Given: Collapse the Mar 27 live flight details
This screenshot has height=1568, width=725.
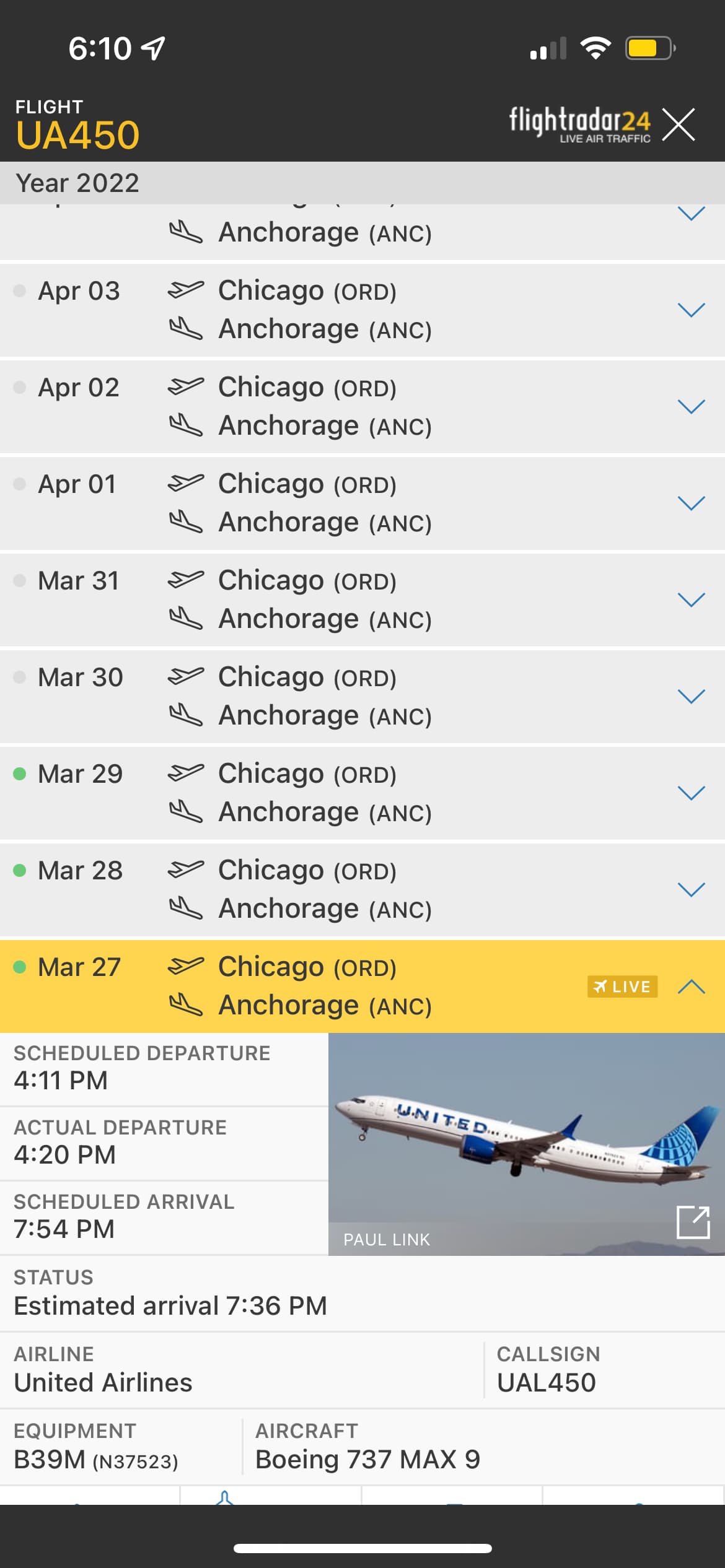Looking at the screenshot, I should (x=692, y=987).
